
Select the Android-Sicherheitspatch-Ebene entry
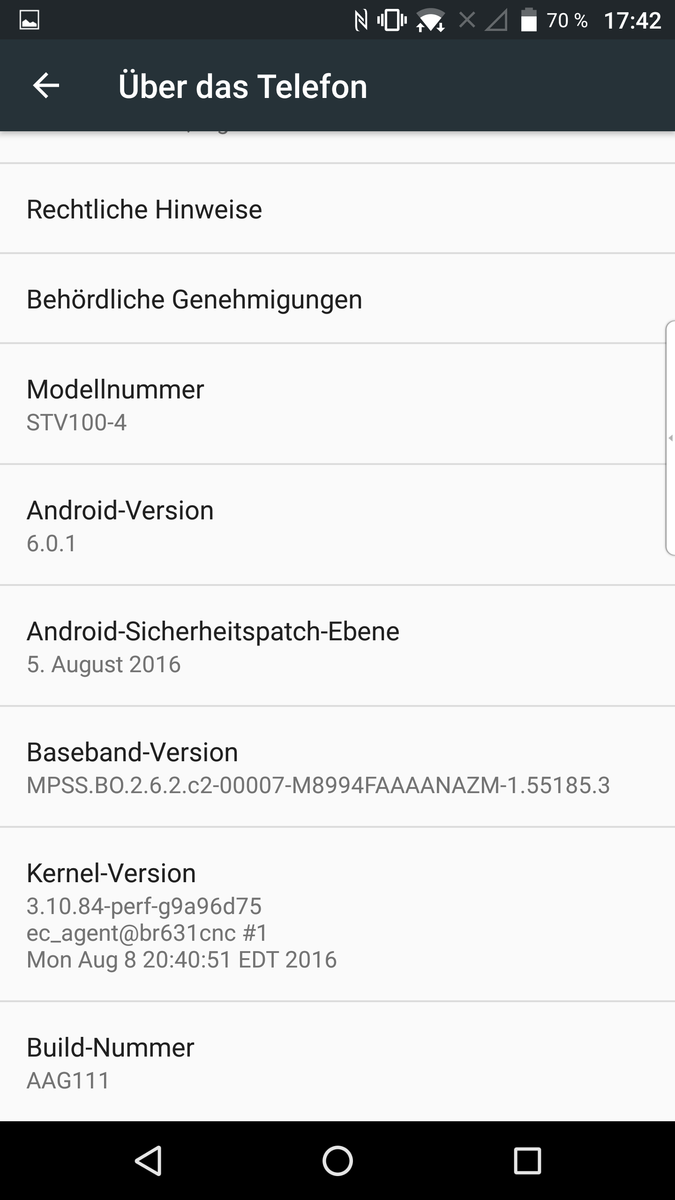[337, 646]
